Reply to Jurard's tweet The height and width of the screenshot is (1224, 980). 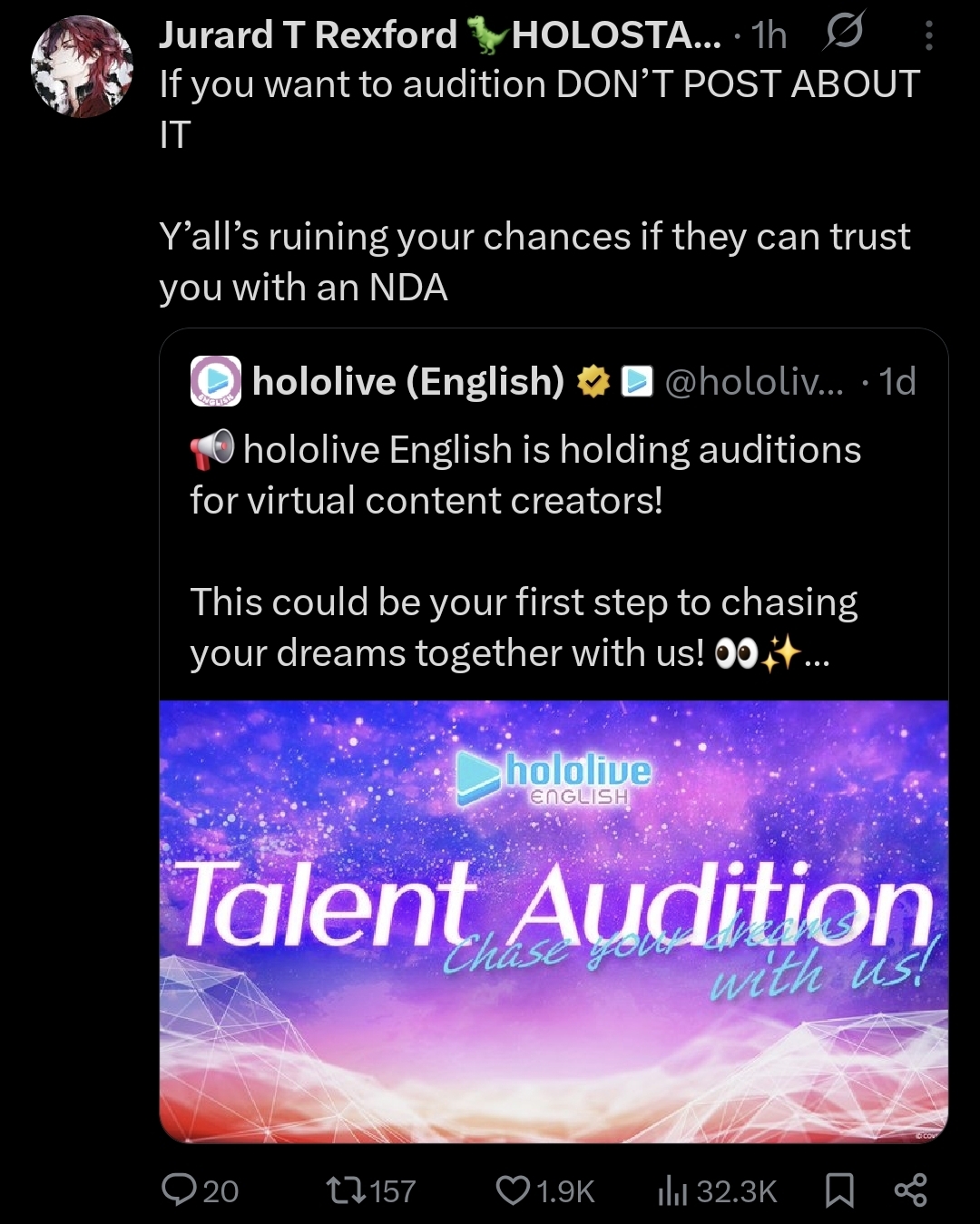[200, 1190]
